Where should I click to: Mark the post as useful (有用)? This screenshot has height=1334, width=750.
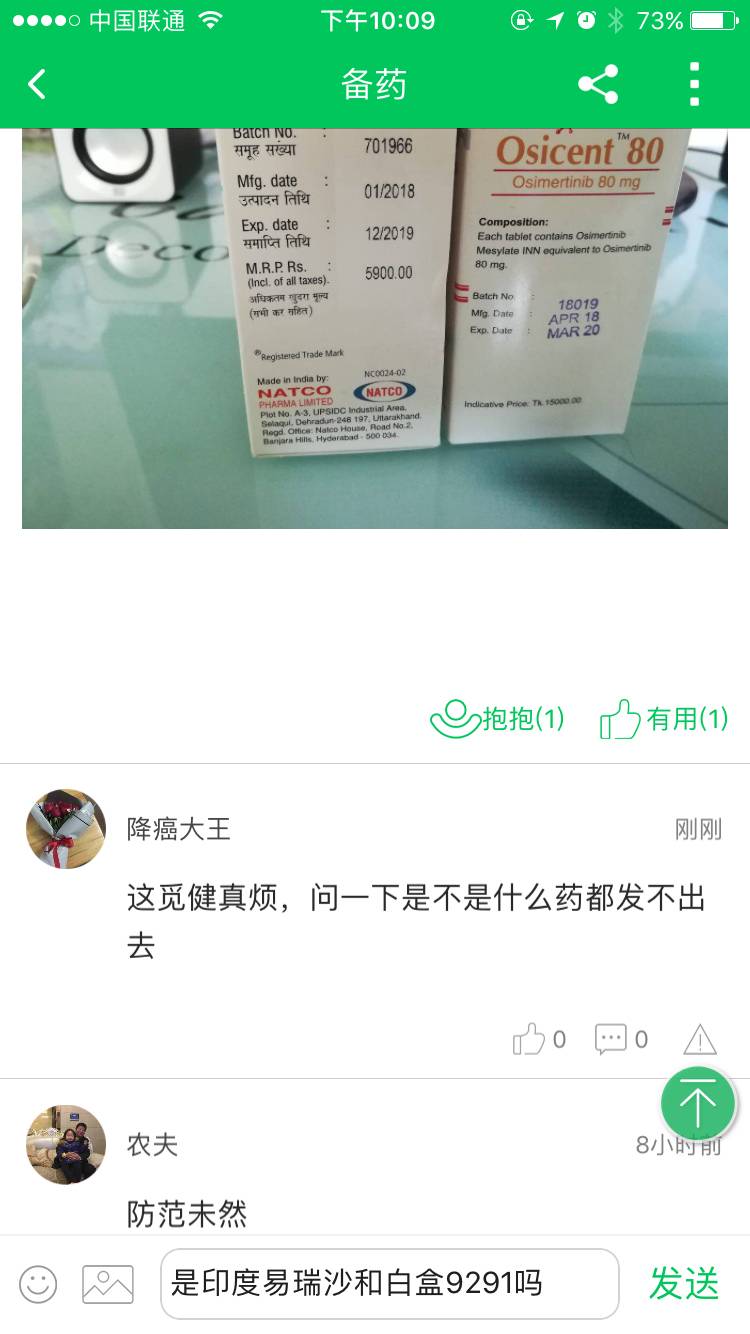(x=664, y=718)
